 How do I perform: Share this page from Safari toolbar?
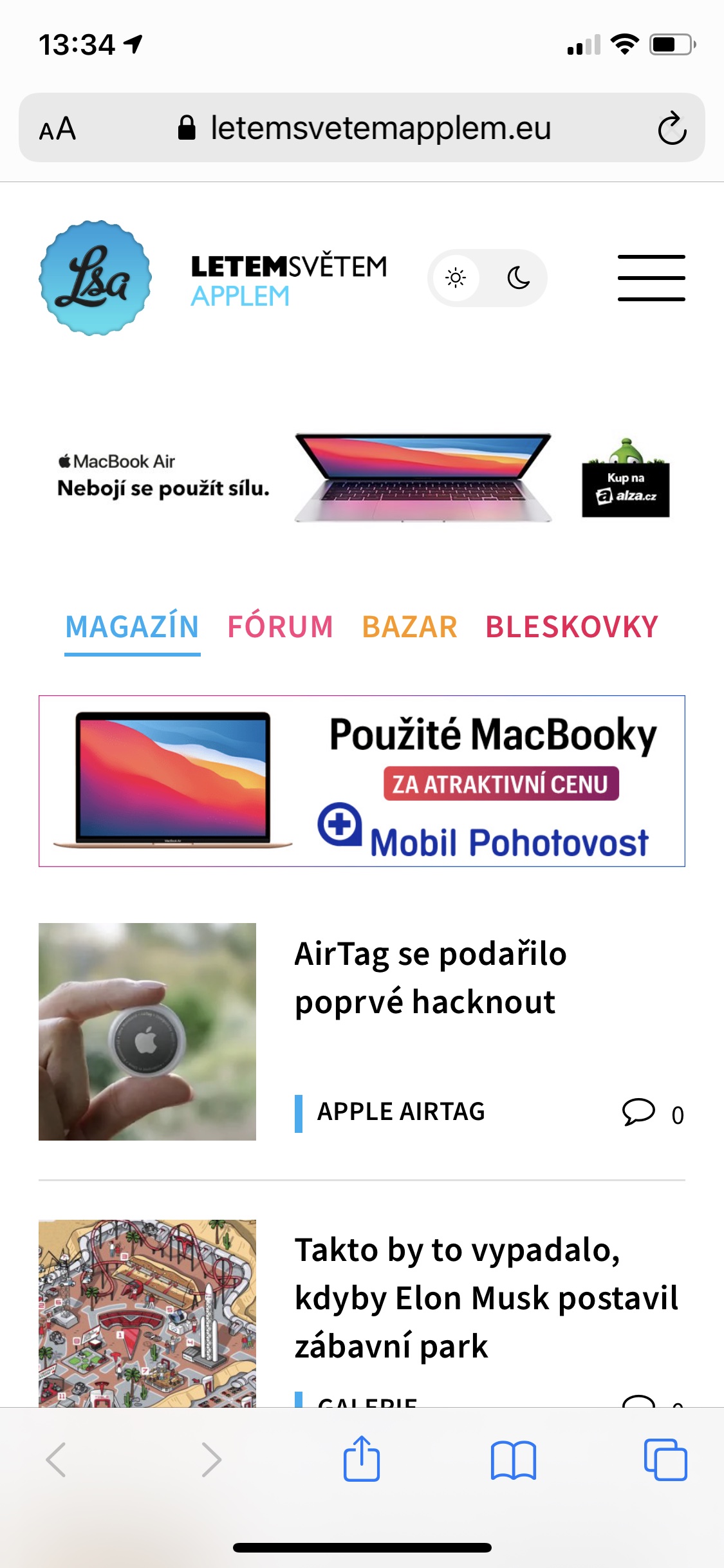point(362,1459)
